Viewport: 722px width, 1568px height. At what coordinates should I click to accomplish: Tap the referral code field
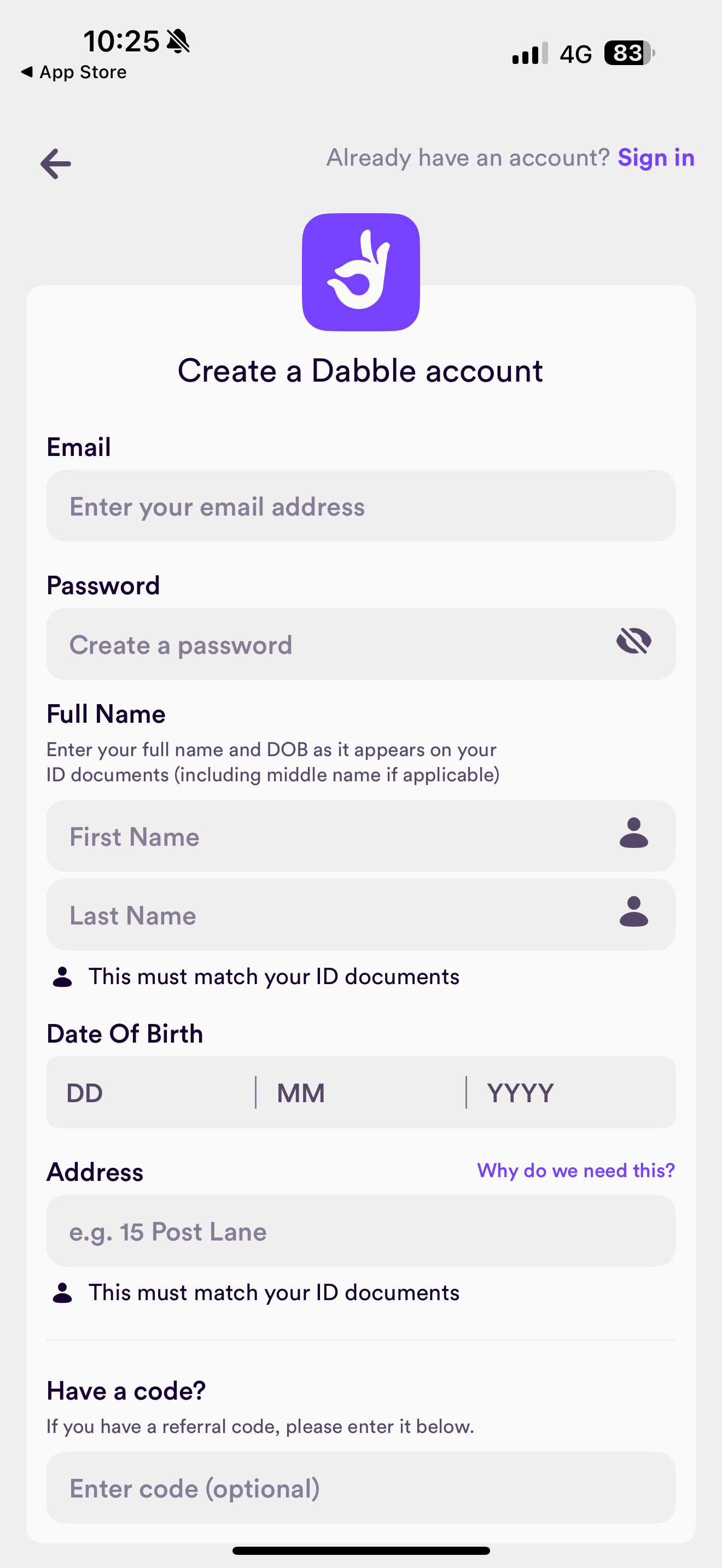tap(361, 1488)
